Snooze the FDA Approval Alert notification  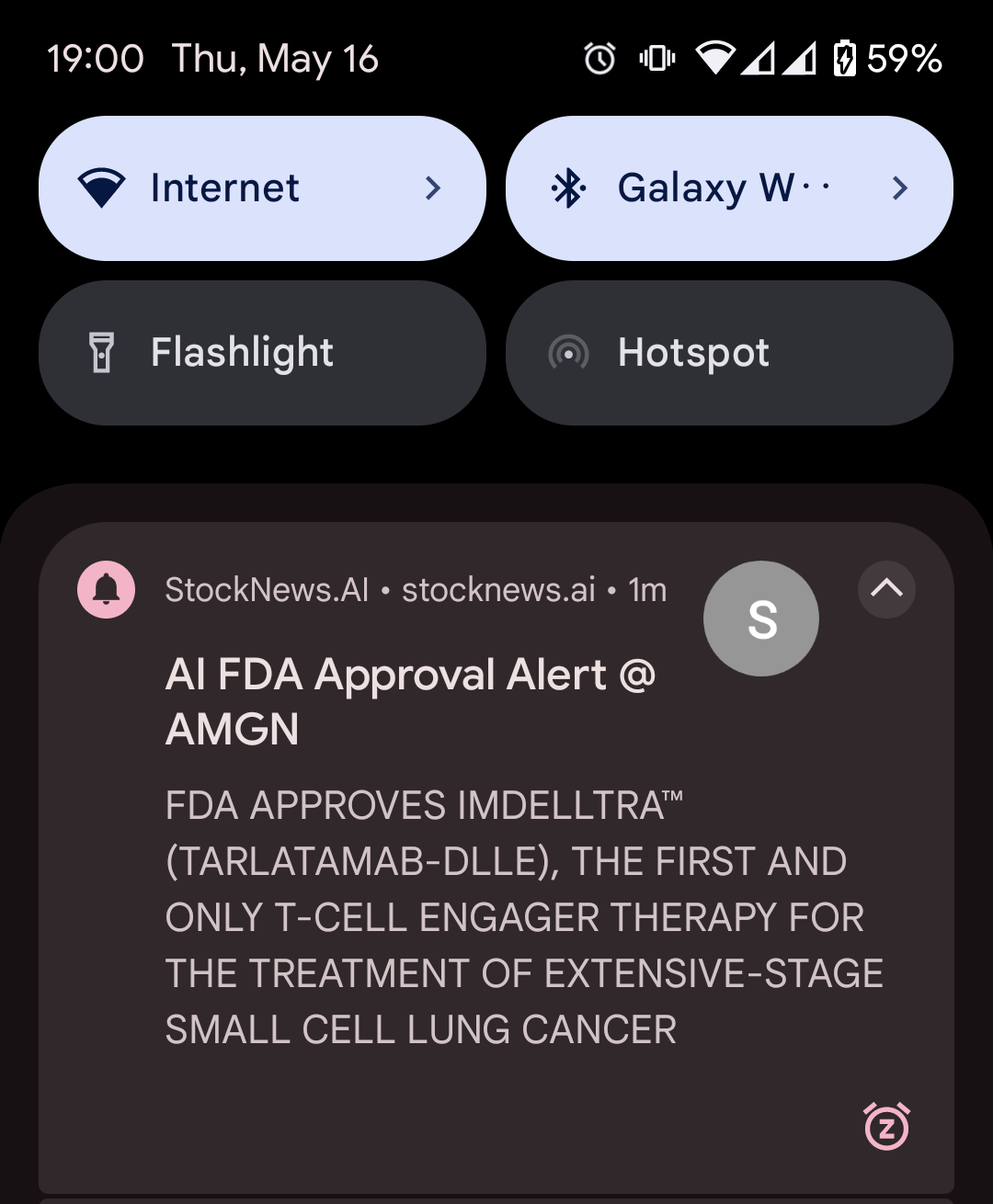coord(886,1126)
